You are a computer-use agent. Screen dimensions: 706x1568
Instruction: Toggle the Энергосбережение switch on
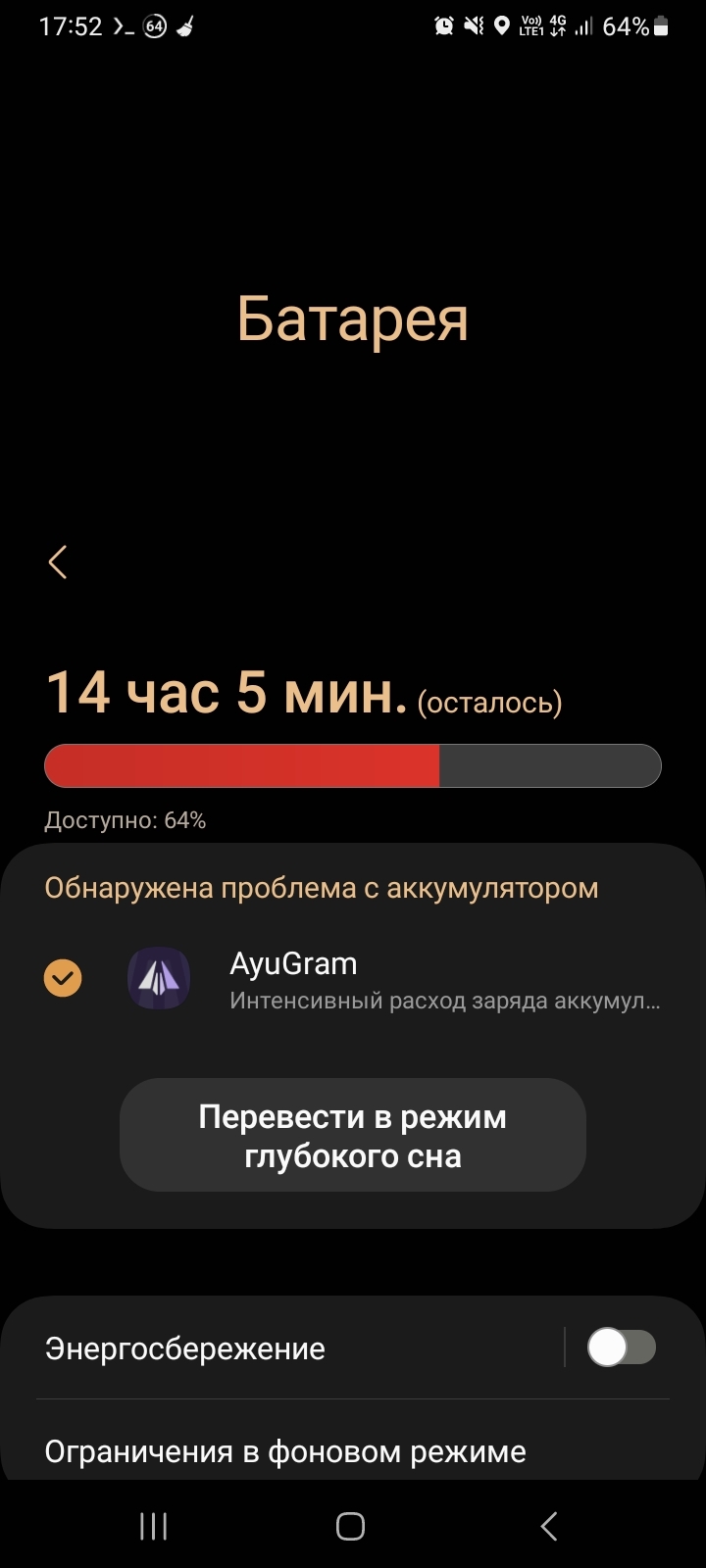[621, 1347]
